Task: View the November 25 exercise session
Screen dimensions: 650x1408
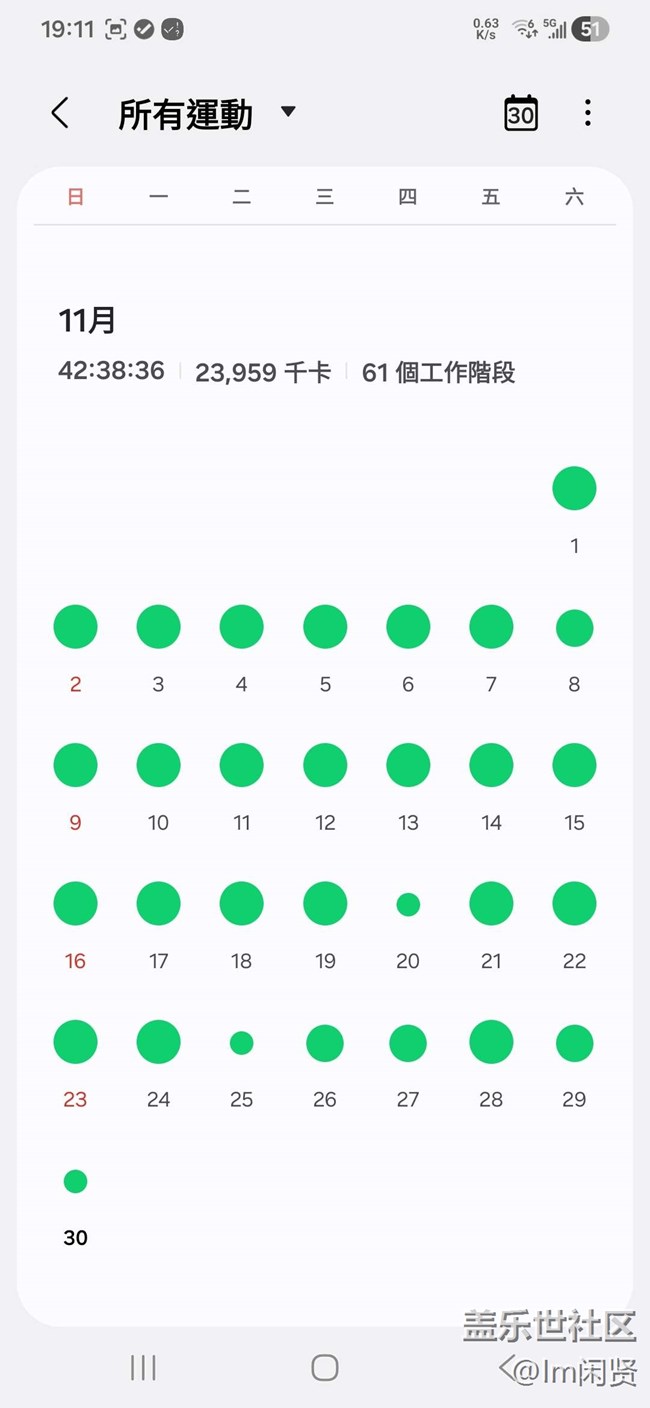Action: (241, 1044)
